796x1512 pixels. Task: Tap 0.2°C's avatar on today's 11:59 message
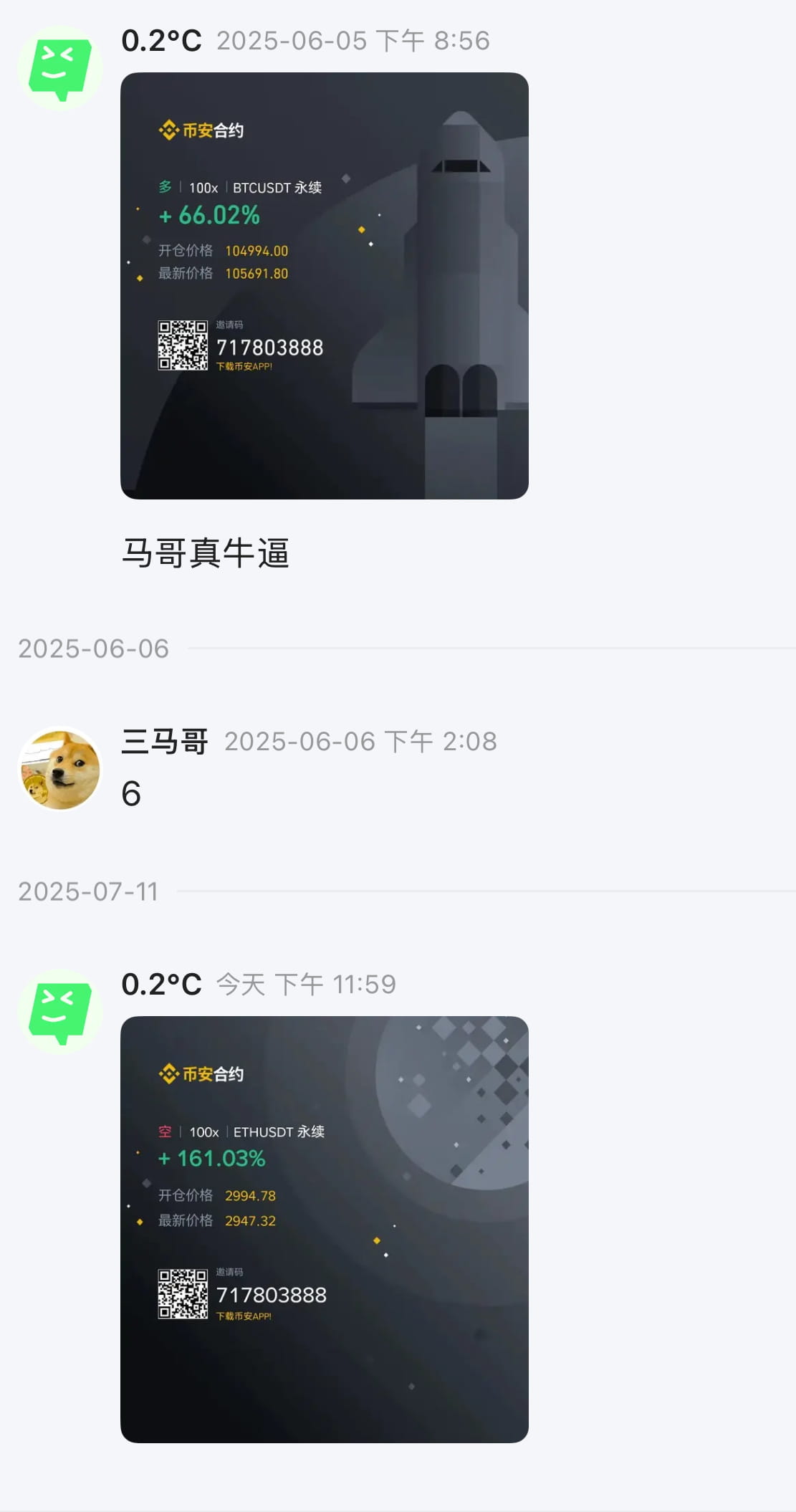[x=60, y=1012]
